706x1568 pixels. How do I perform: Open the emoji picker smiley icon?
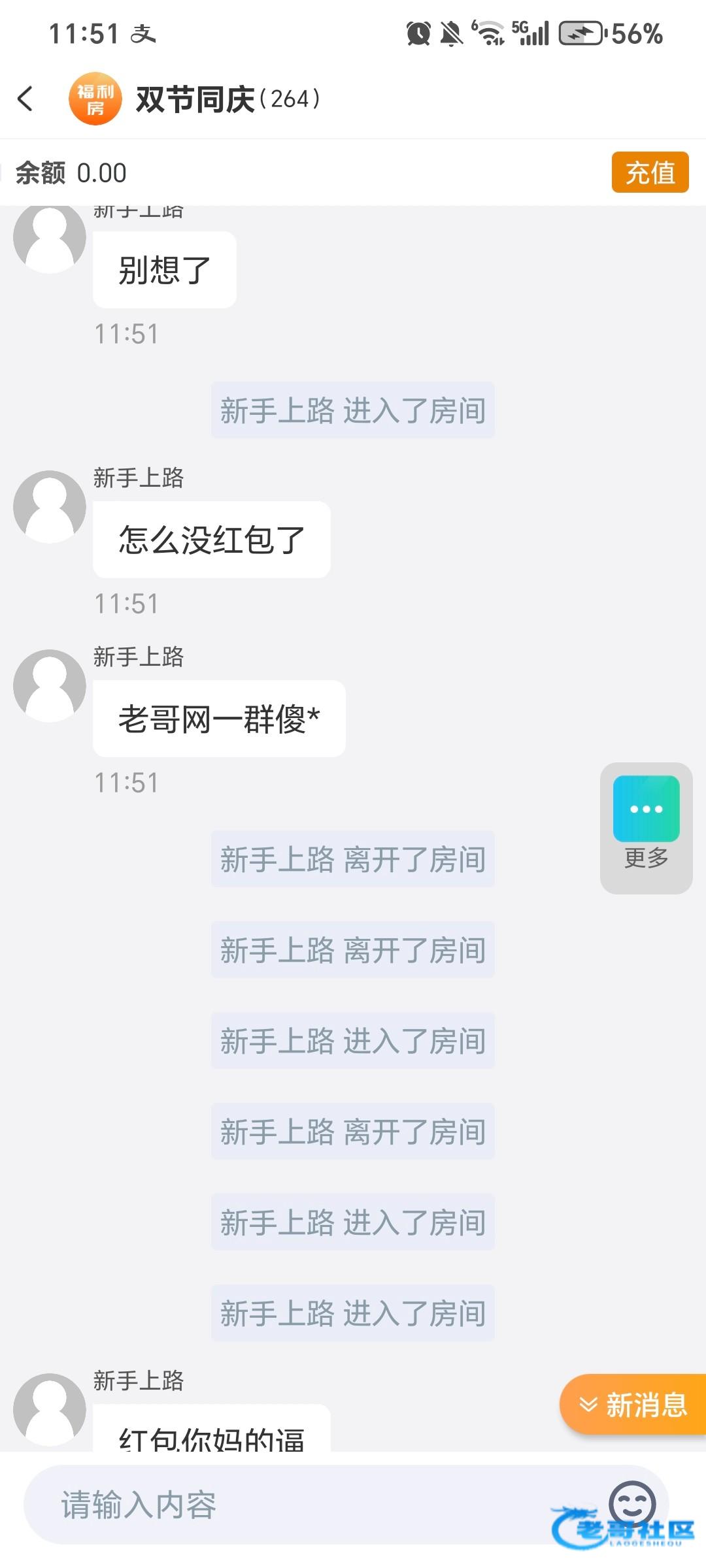(632, 1504)
